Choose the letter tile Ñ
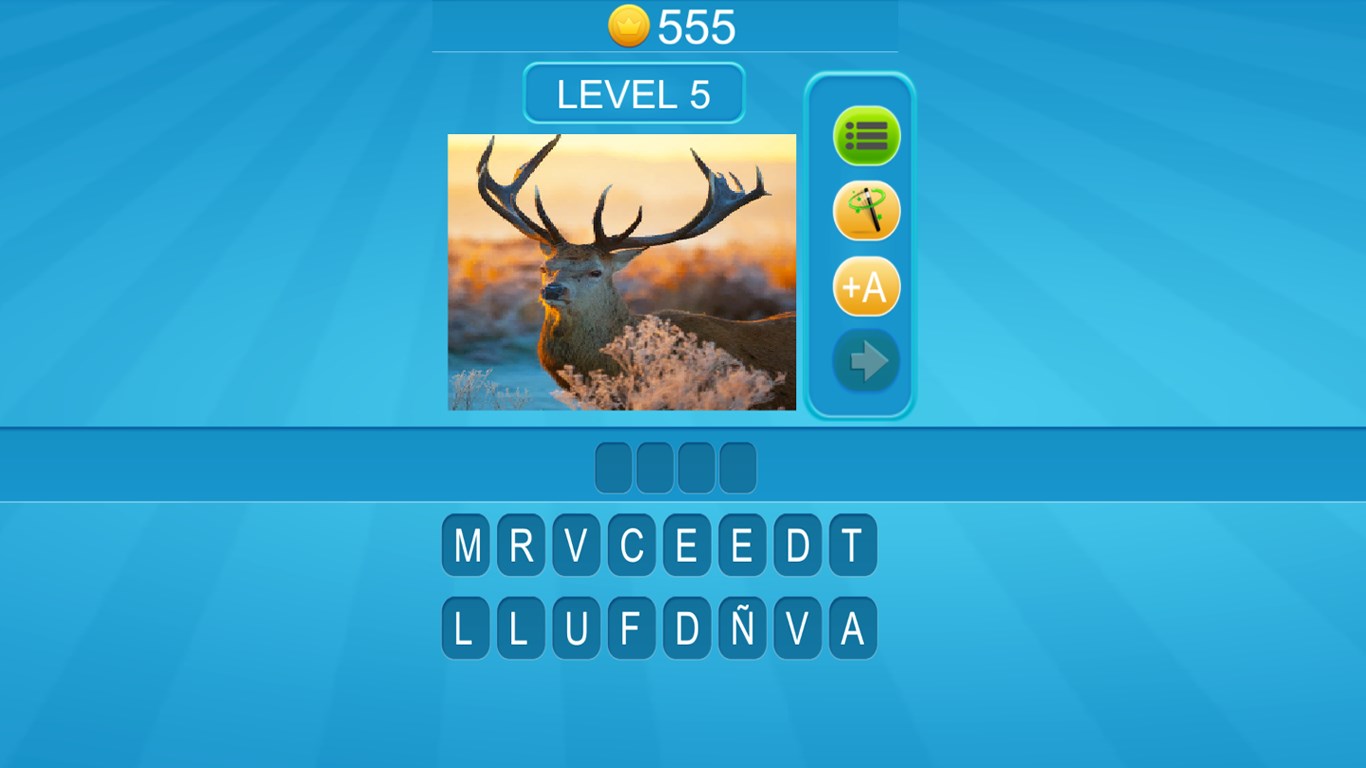 742,628
